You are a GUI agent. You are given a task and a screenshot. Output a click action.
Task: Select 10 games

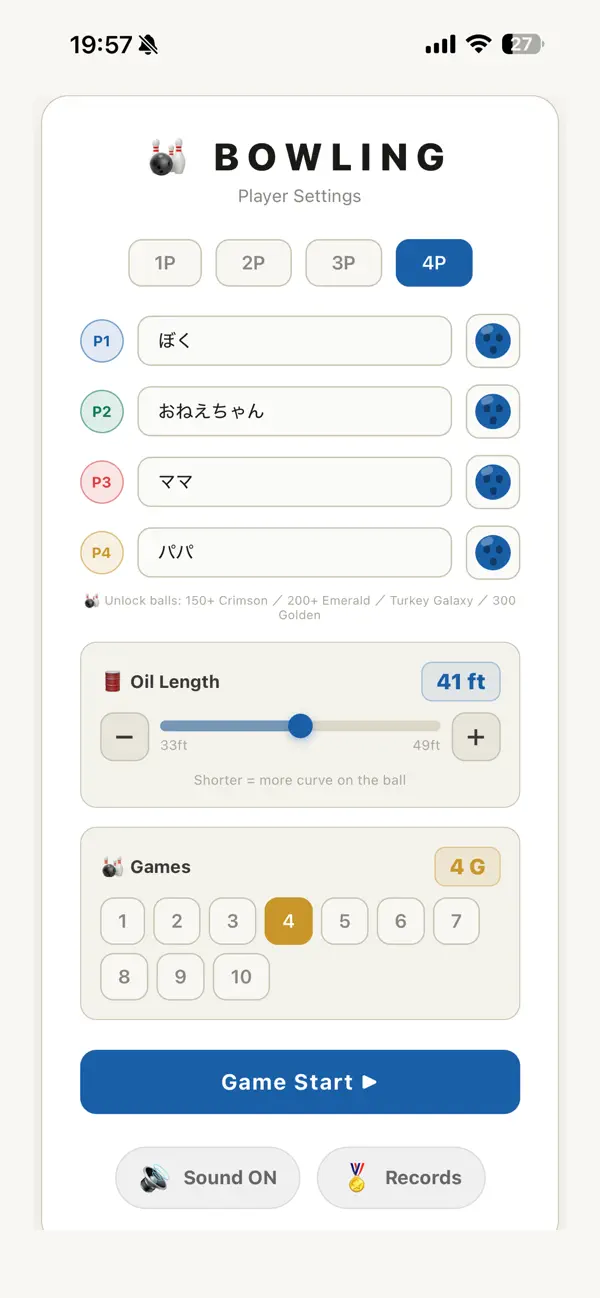click(x=241, y=977)
